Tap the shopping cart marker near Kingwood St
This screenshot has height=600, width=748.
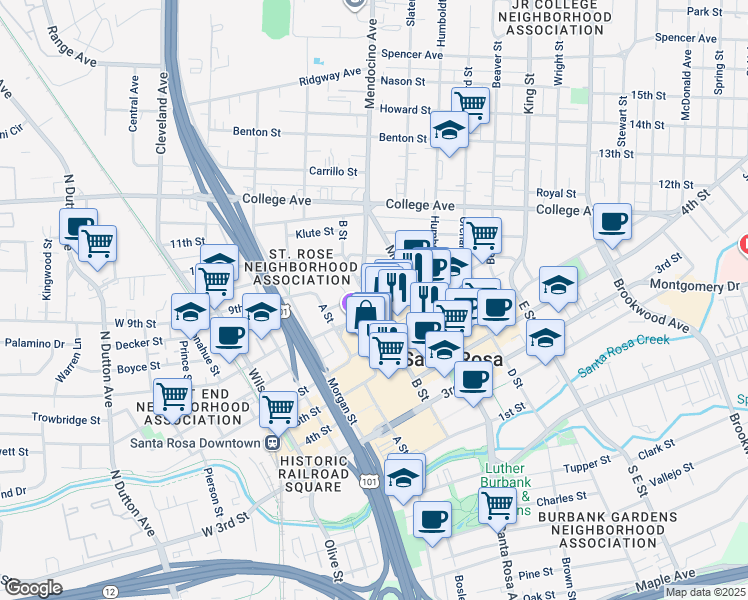pos(98,243)
